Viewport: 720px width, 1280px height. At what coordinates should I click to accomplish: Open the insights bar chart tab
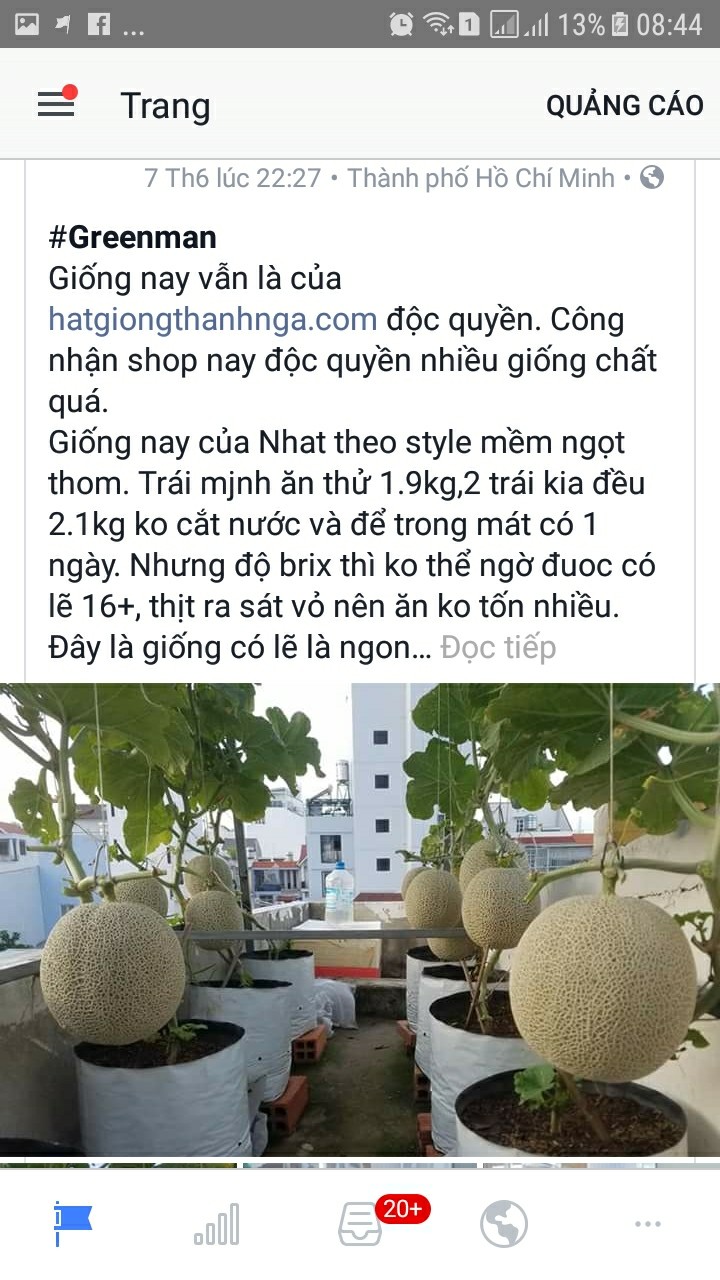tap(216, 1222)
